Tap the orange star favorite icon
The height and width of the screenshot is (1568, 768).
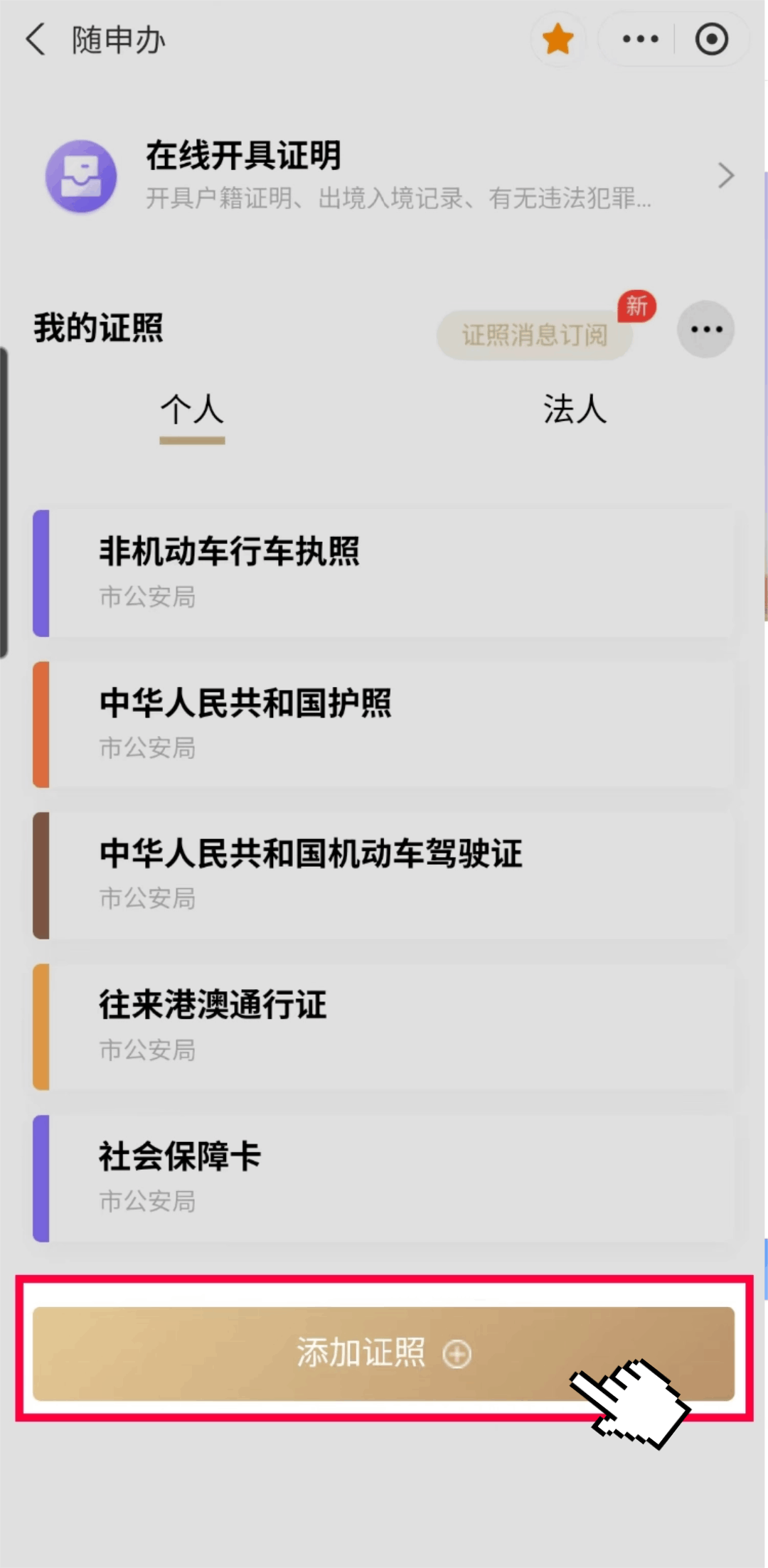point(558,39)
